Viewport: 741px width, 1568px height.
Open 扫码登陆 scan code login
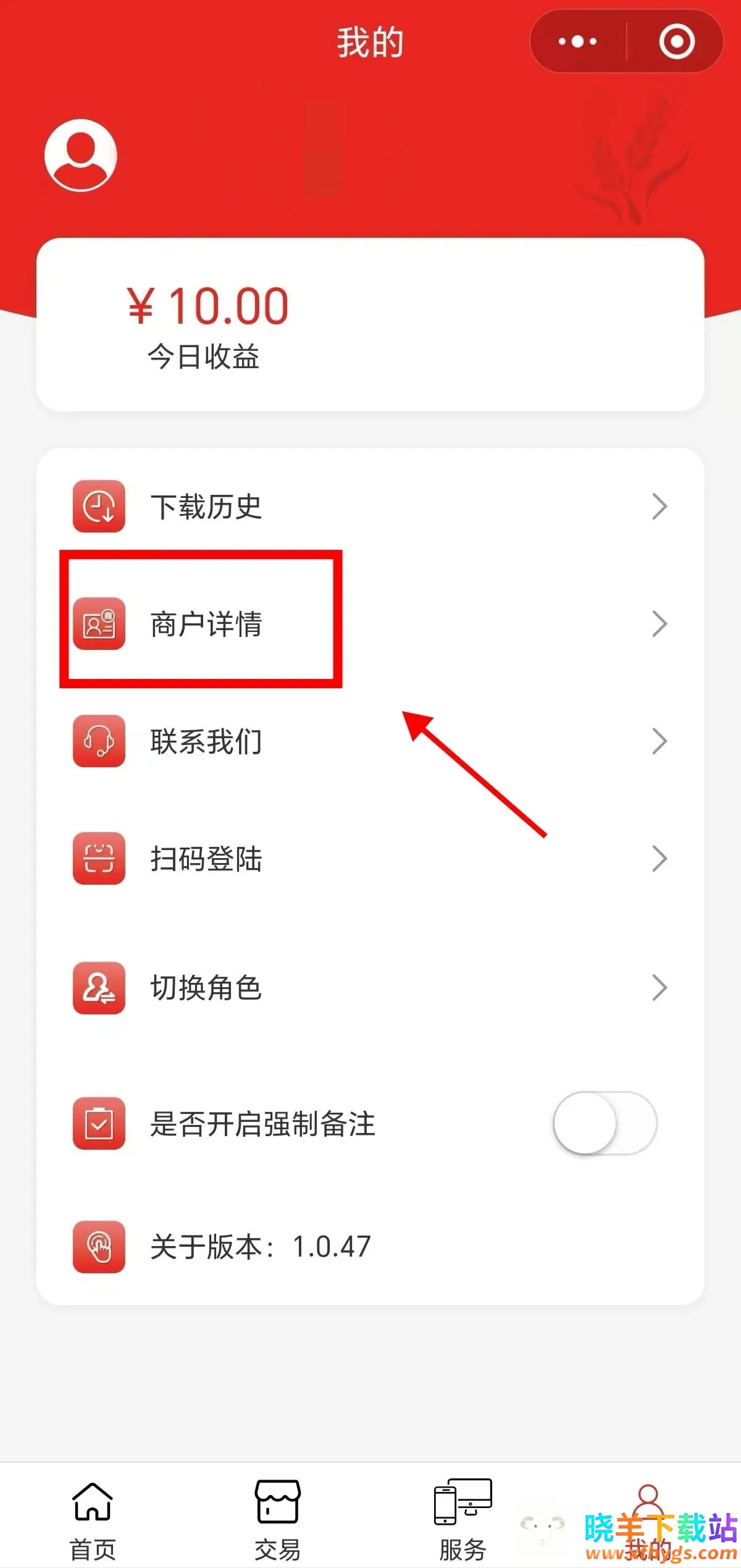coord(369,859)
